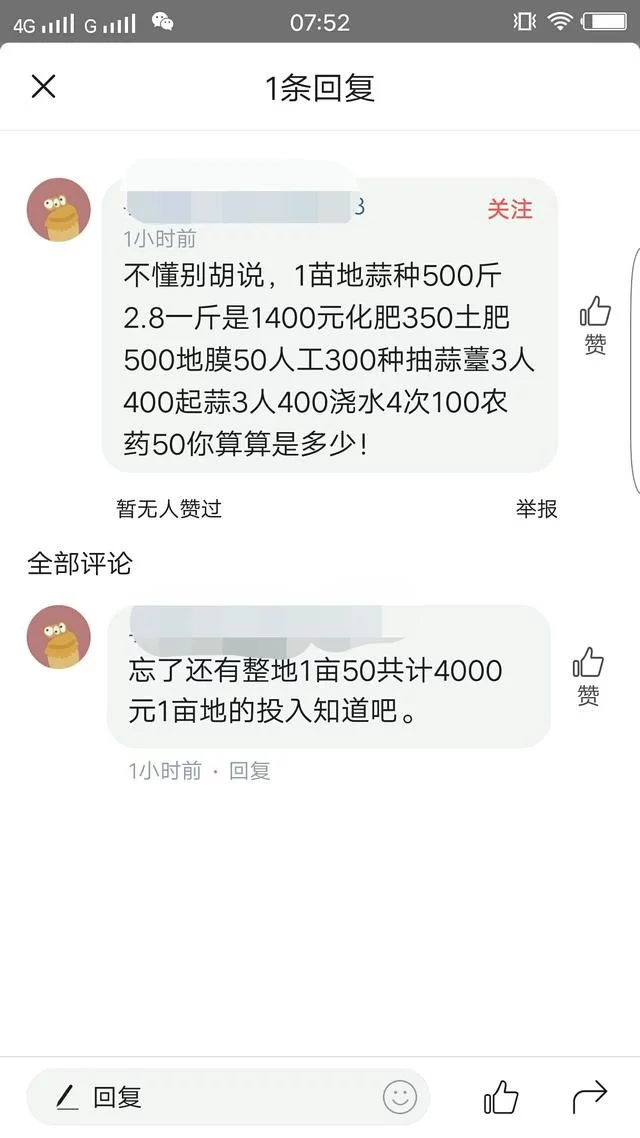
Task: Report the main comment with 举报
Action: click(536, 508)
